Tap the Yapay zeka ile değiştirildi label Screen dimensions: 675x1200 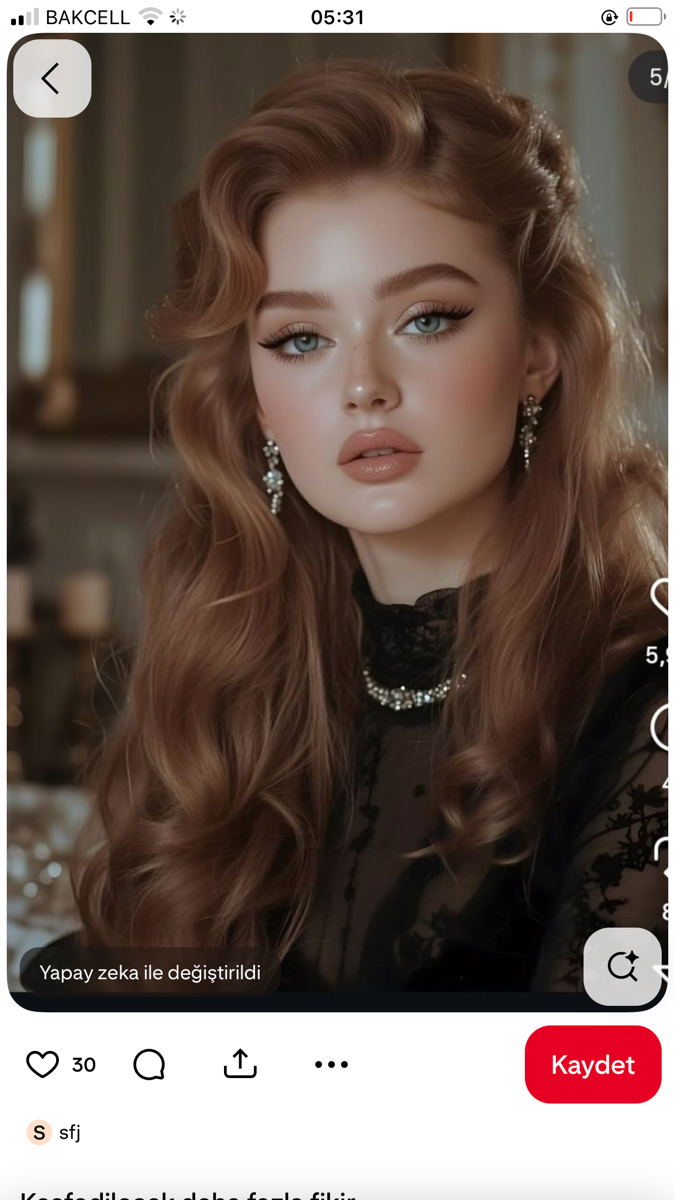tap(150, 972)
